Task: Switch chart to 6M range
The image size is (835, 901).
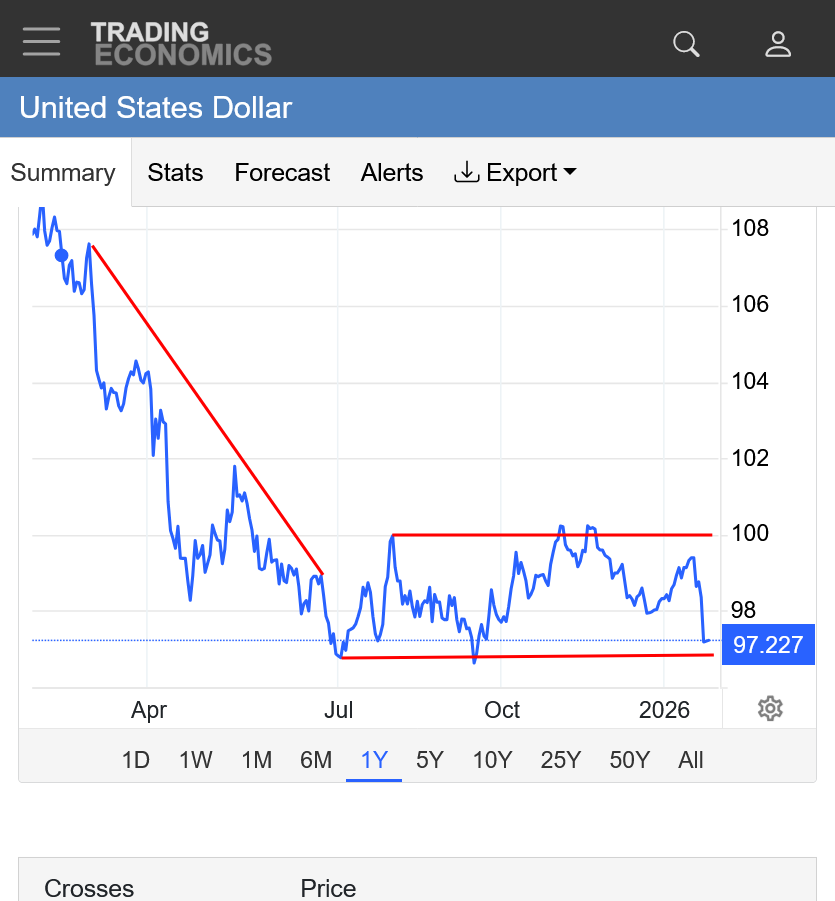Action: (x=316, y=760)
